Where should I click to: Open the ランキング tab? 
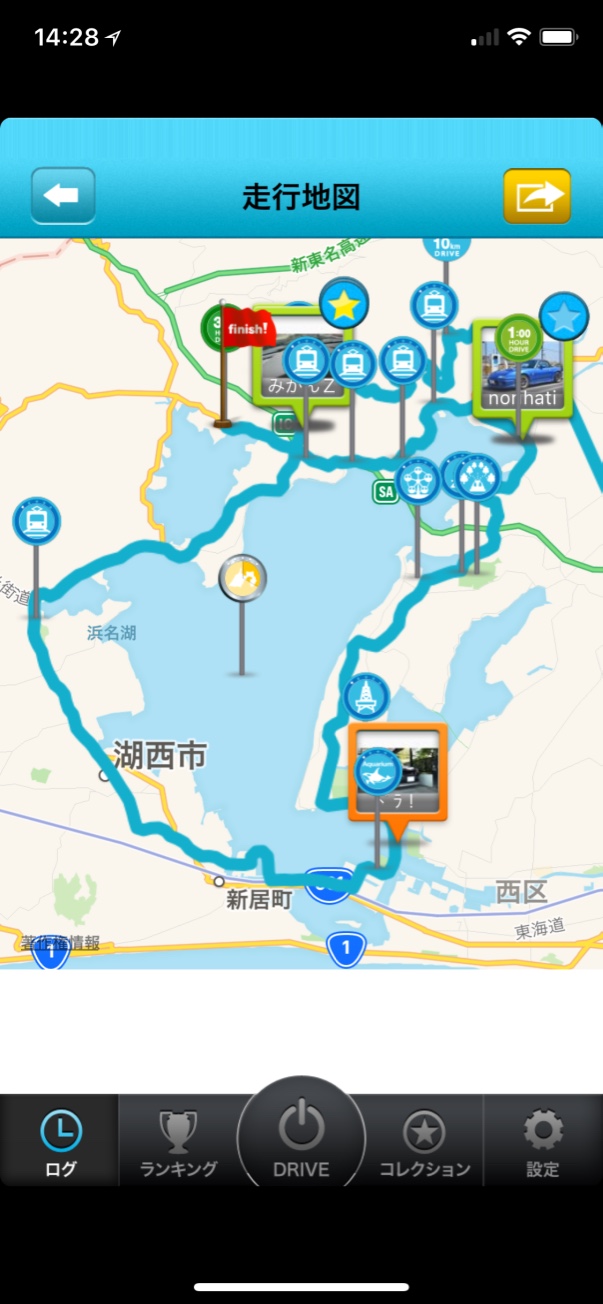(x=179, y=1140)
